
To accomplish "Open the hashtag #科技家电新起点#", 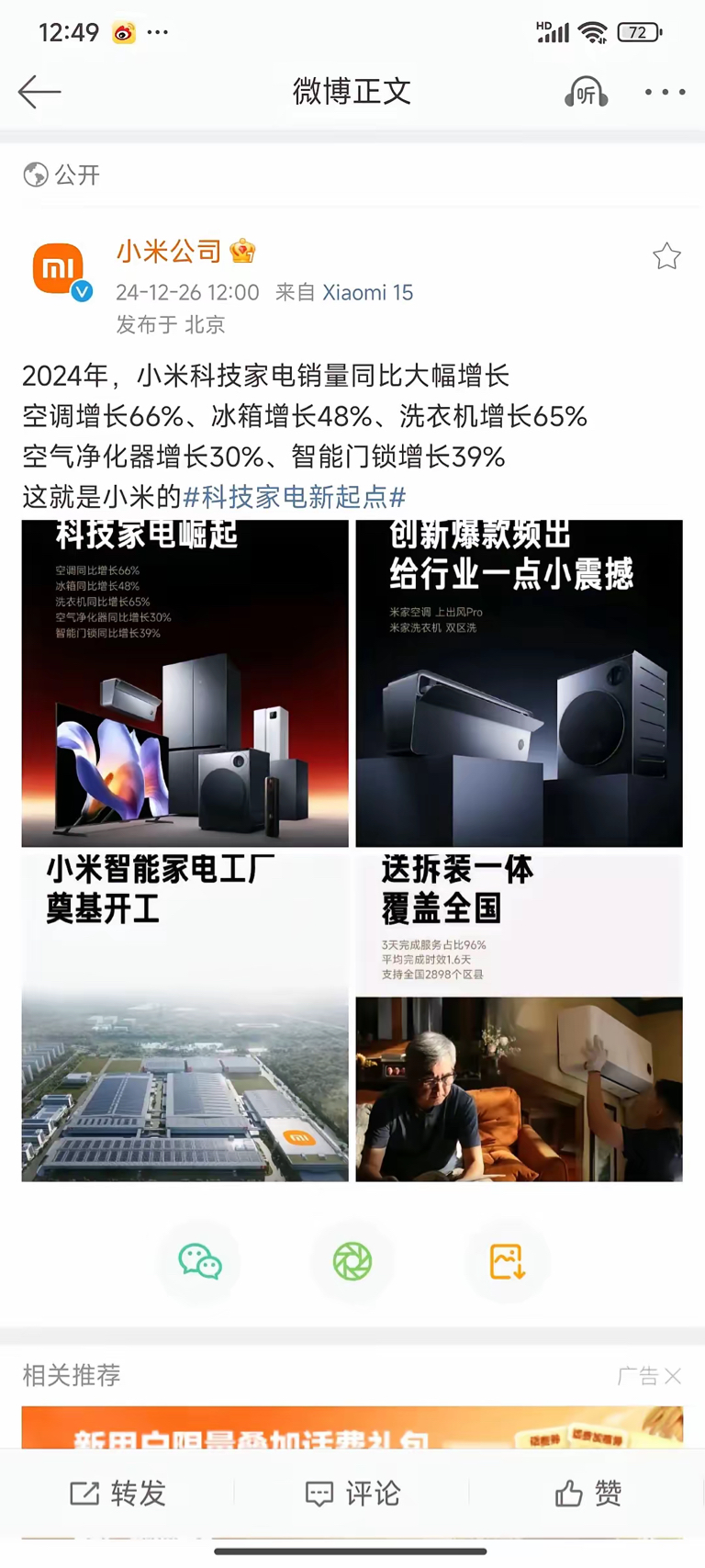I will (x=294, y=496).
